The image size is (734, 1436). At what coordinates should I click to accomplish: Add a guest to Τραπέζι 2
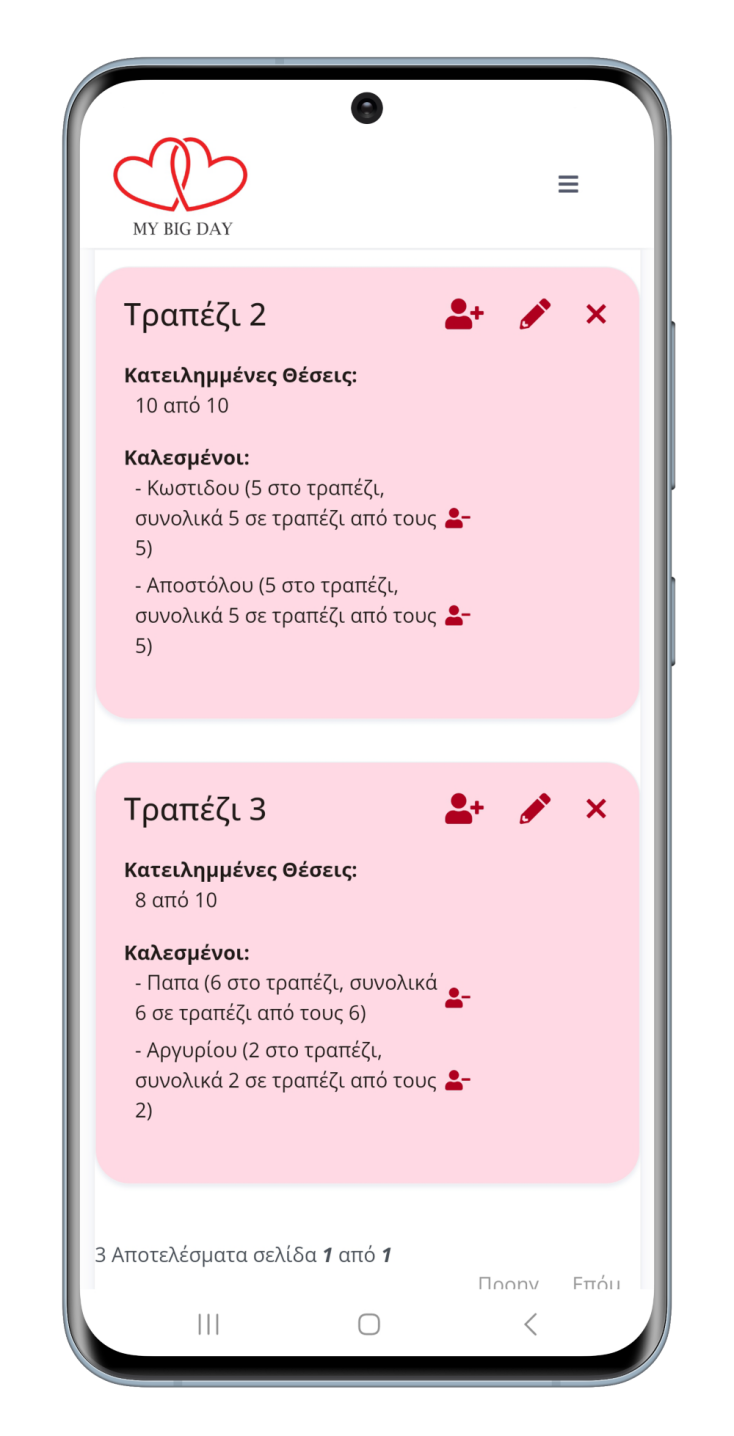click(464, 314)
